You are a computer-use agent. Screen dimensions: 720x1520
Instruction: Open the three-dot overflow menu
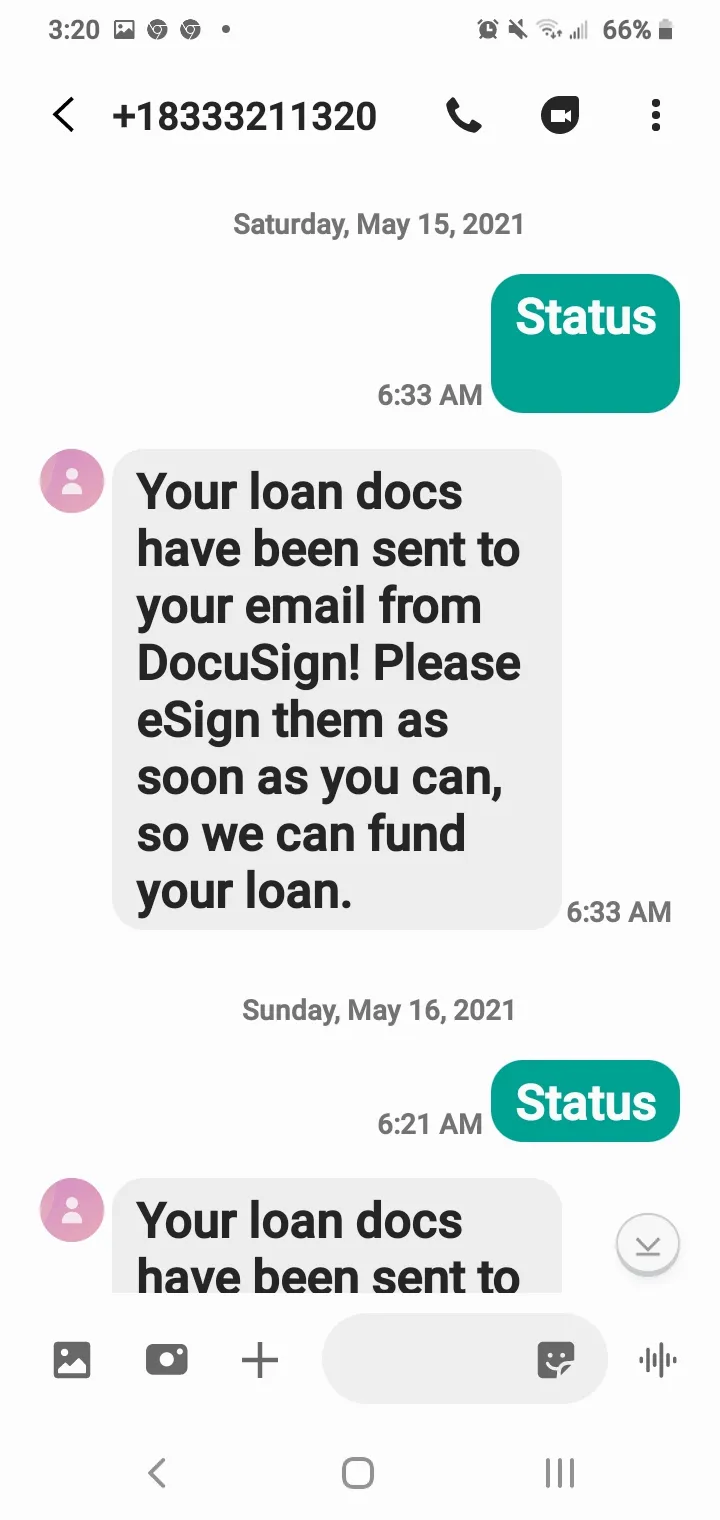pyautogui.click(x=656, y=116)
